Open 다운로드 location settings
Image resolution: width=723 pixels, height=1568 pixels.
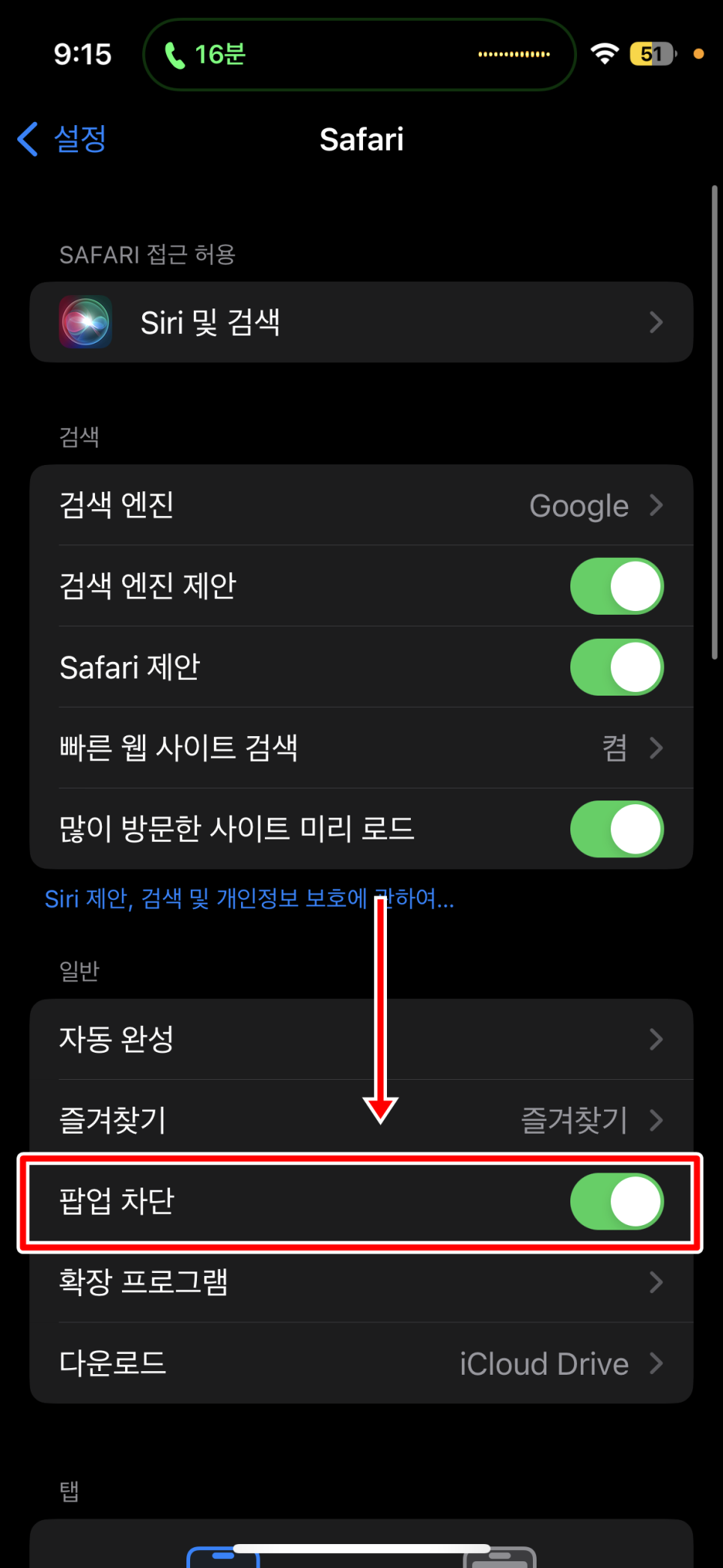(361, 1364)
